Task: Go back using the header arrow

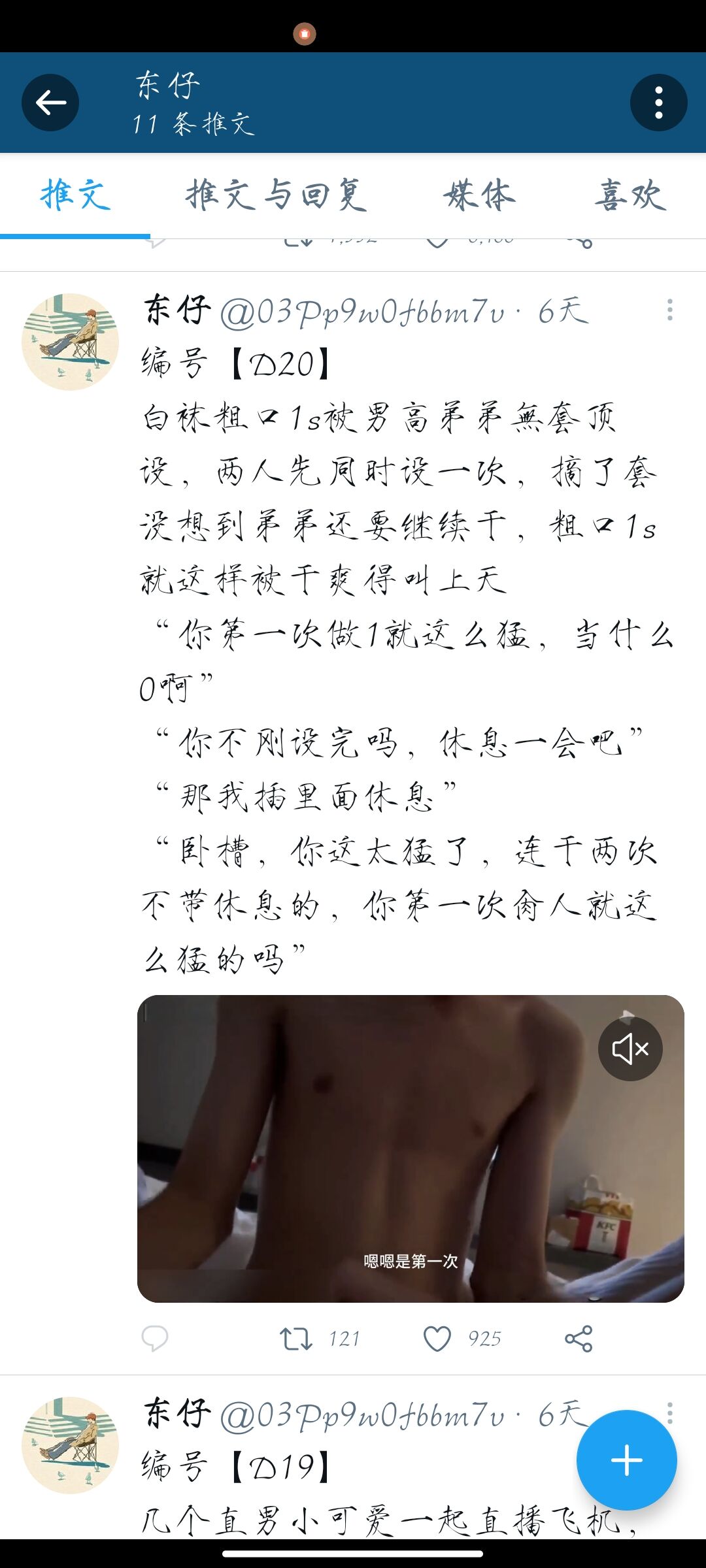Action: [x=50, y=103]
